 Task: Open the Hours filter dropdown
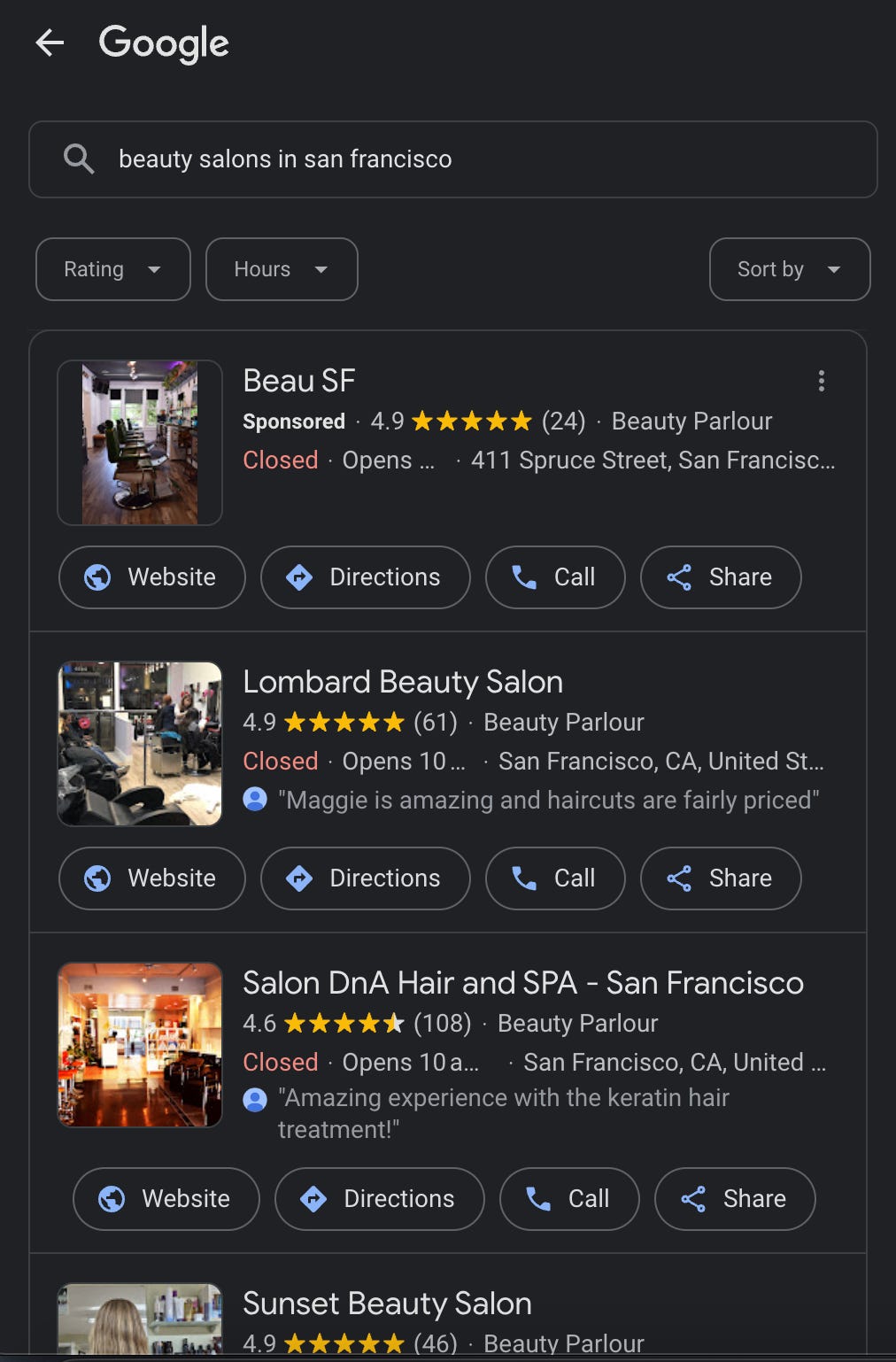[281, 269]
